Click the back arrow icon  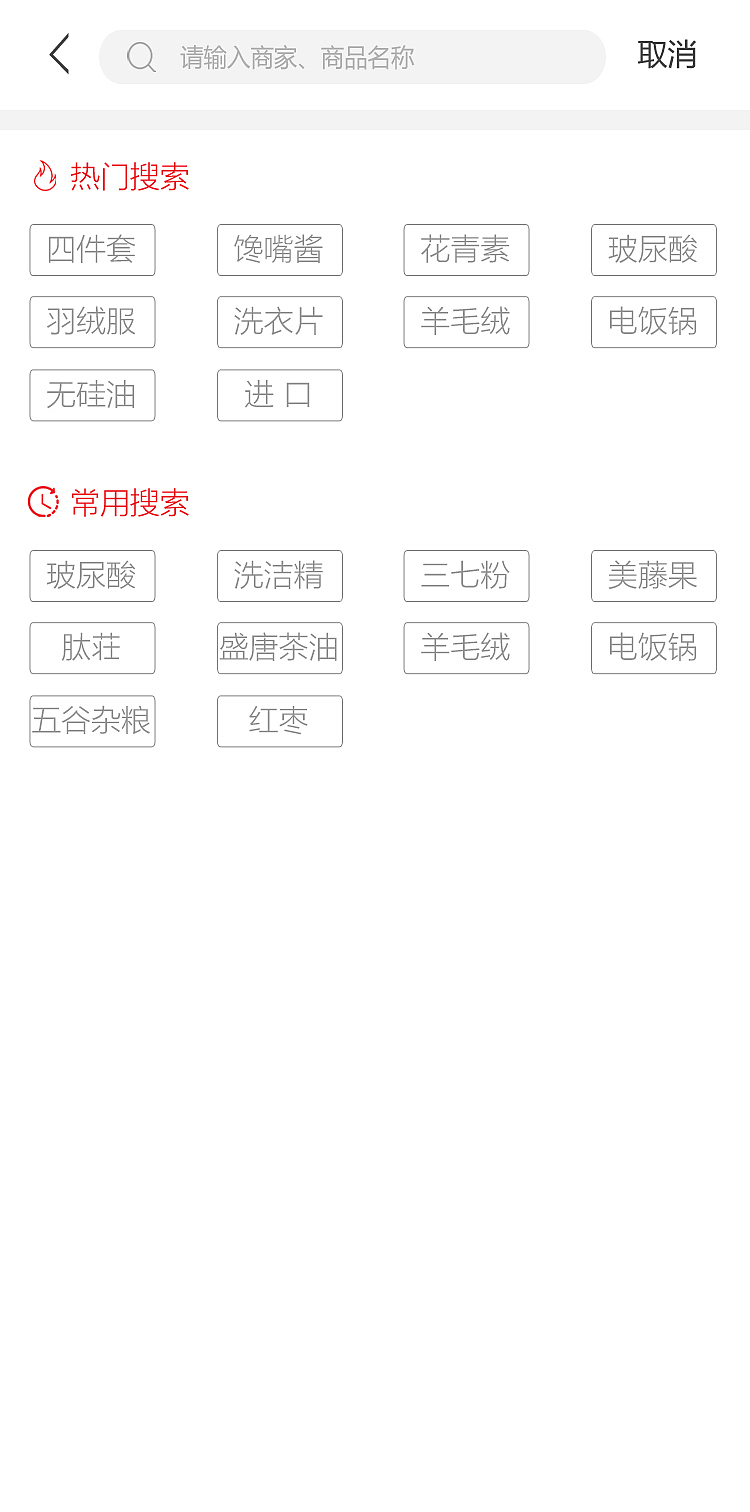58,54
